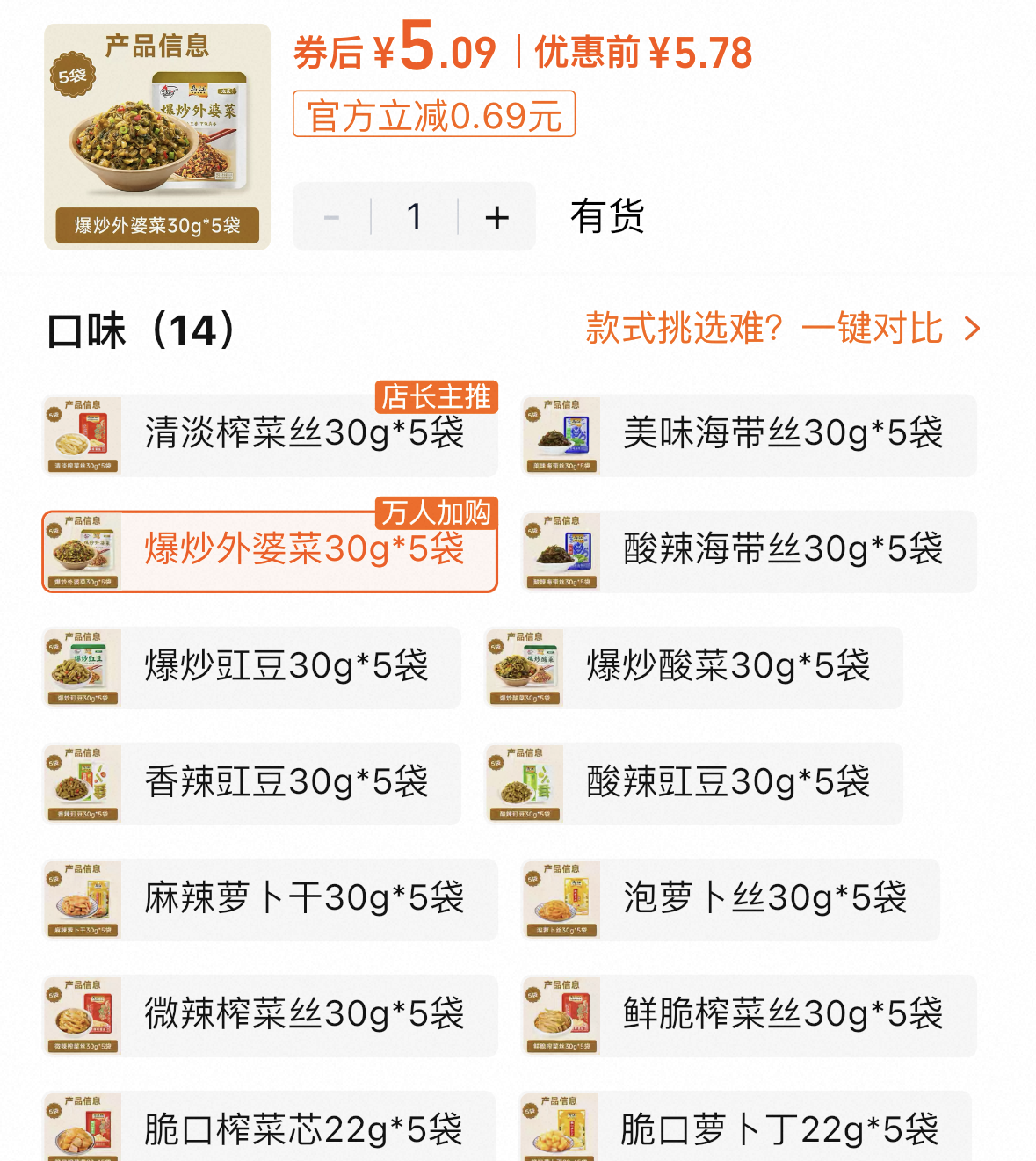Image resolution: width=1036 pixels, height=1161 pixels.
Task: Pick 脆口萝卜丁22g*5袋 option
Action: [x=746, y=1129]
